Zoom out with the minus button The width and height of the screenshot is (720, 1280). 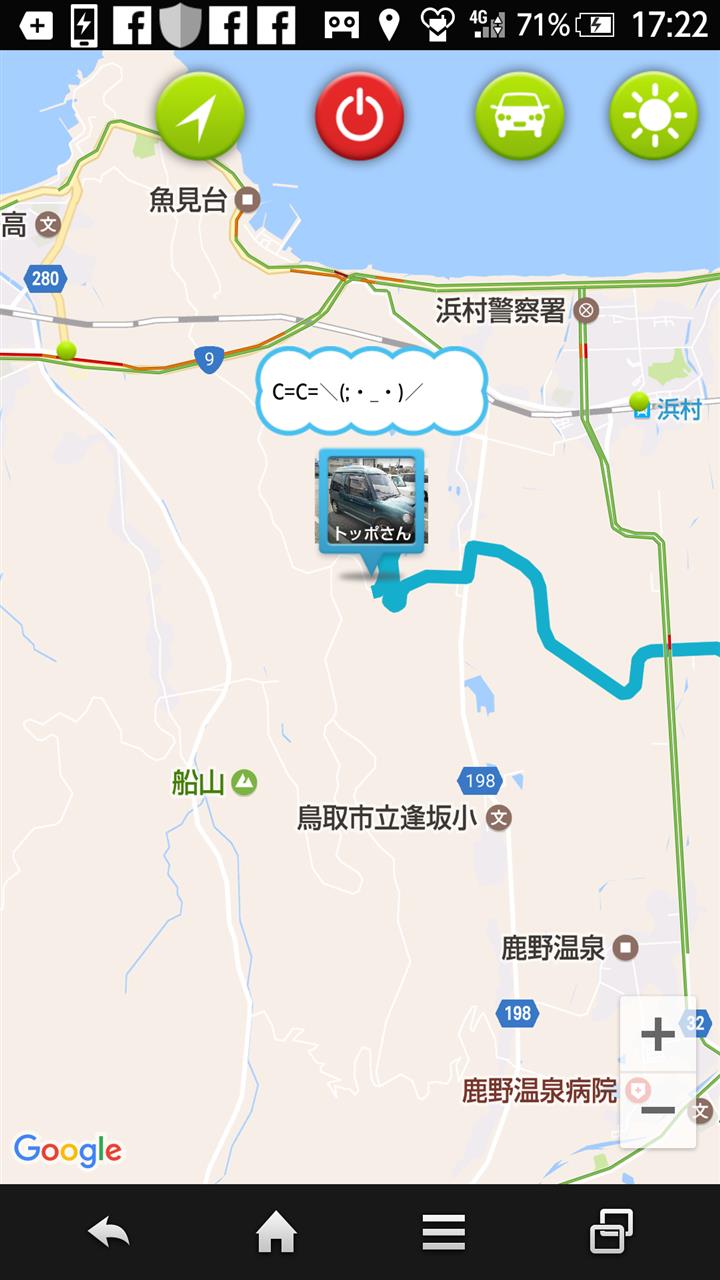pos(657,1110)
